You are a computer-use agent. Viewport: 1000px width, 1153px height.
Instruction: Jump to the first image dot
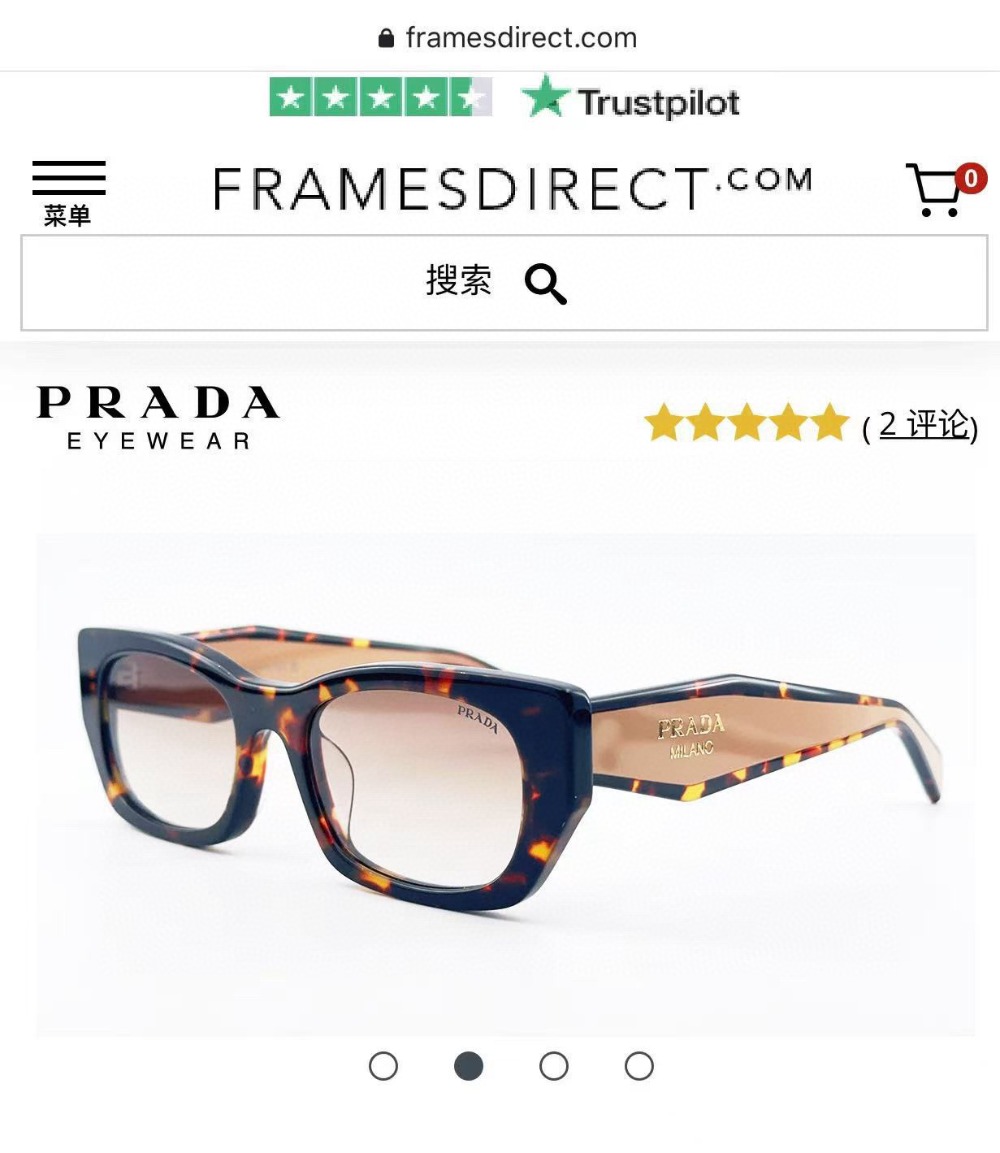click(383, 1066)
